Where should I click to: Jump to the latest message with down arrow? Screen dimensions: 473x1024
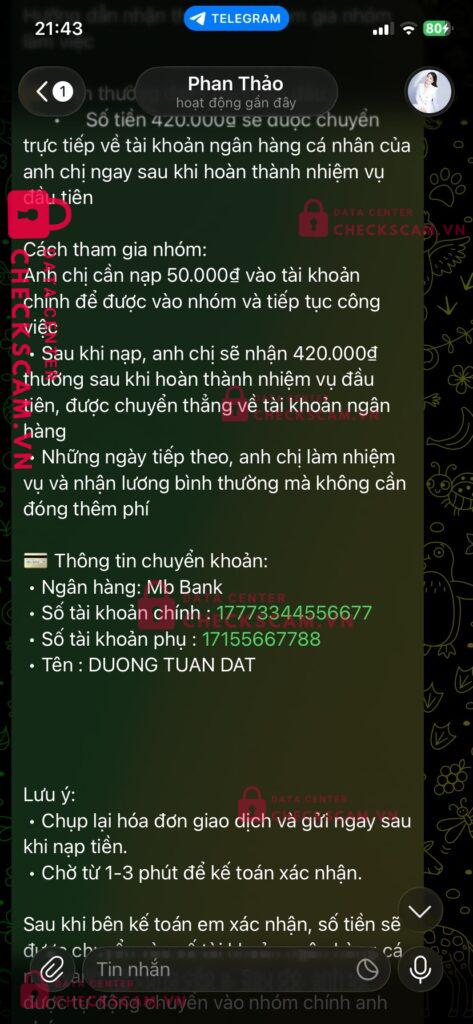420,911
